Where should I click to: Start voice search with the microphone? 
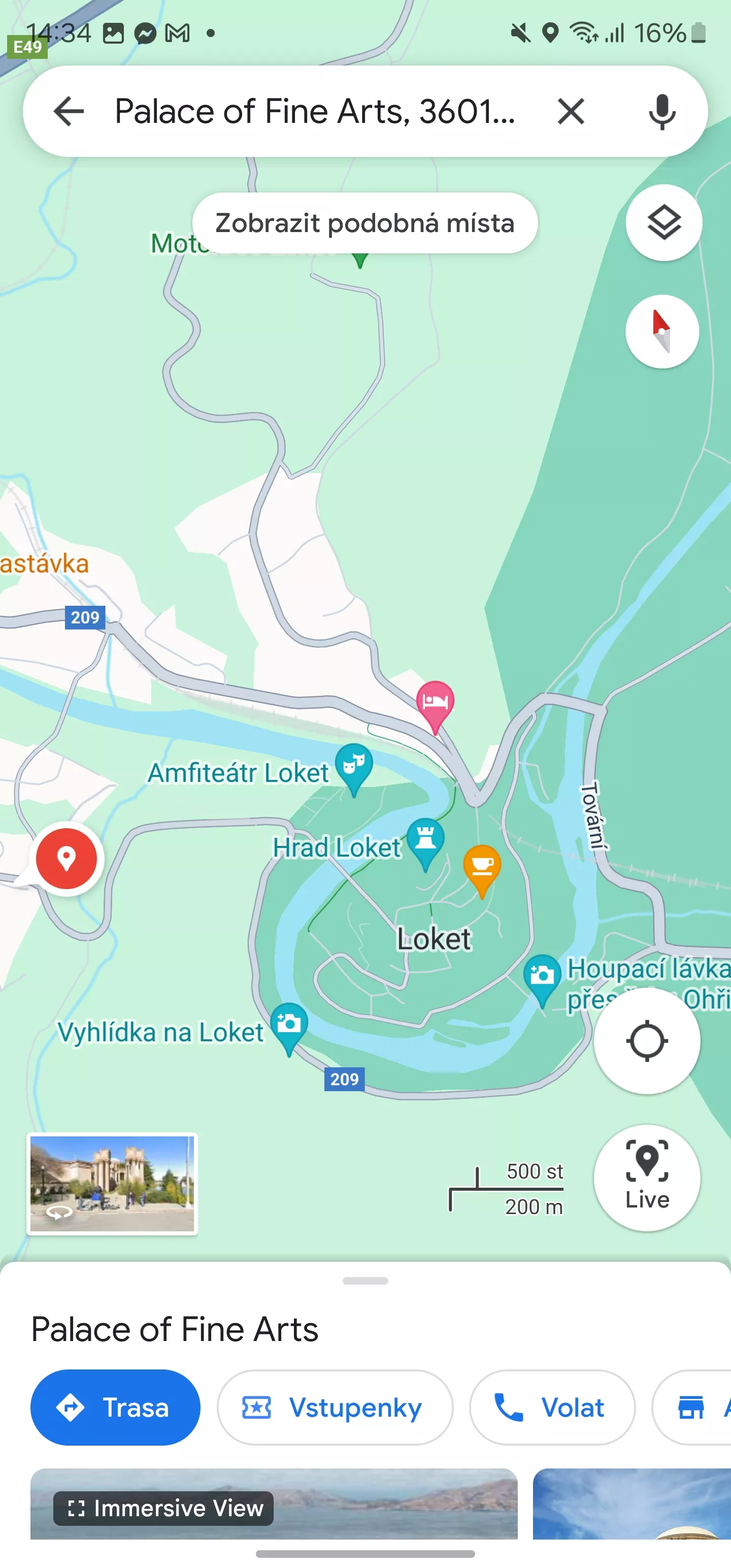tap(661, 111)
